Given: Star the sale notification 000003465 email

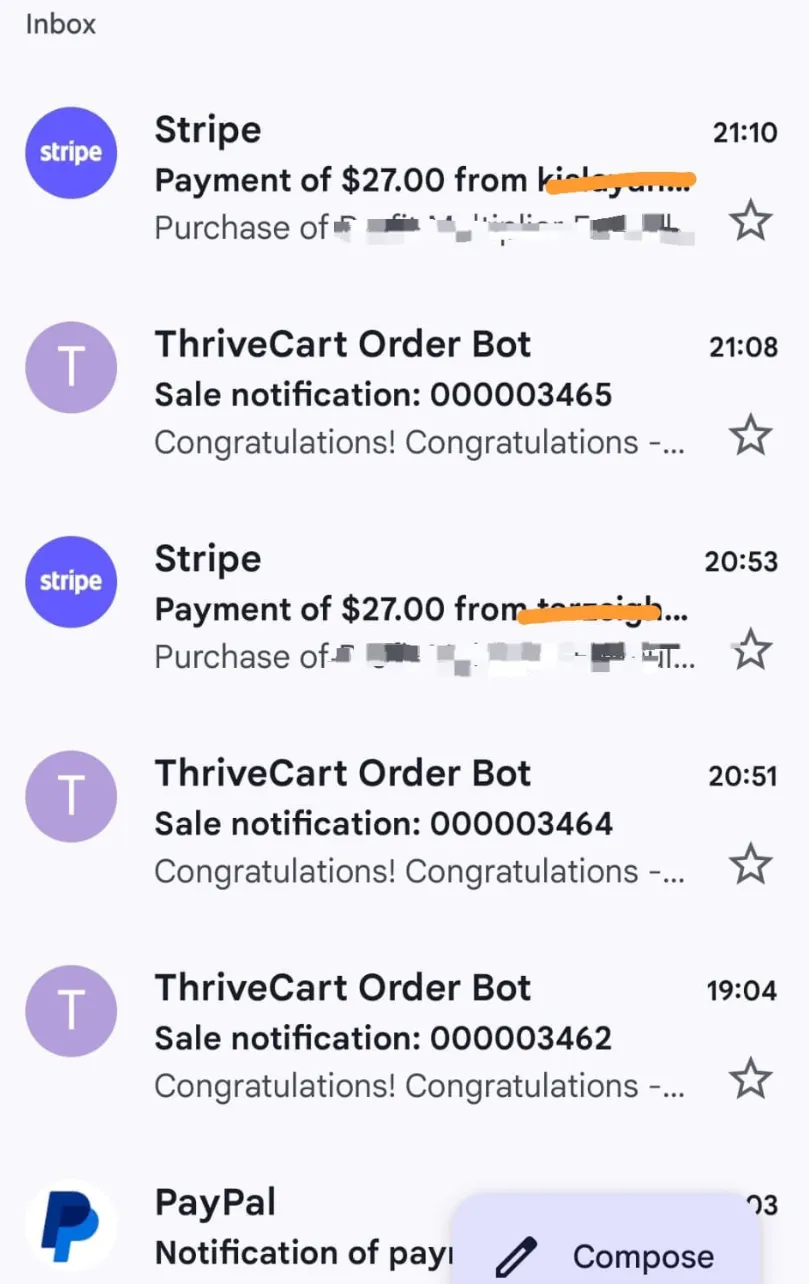Looking at the screenshot, I should click(750, 435).
